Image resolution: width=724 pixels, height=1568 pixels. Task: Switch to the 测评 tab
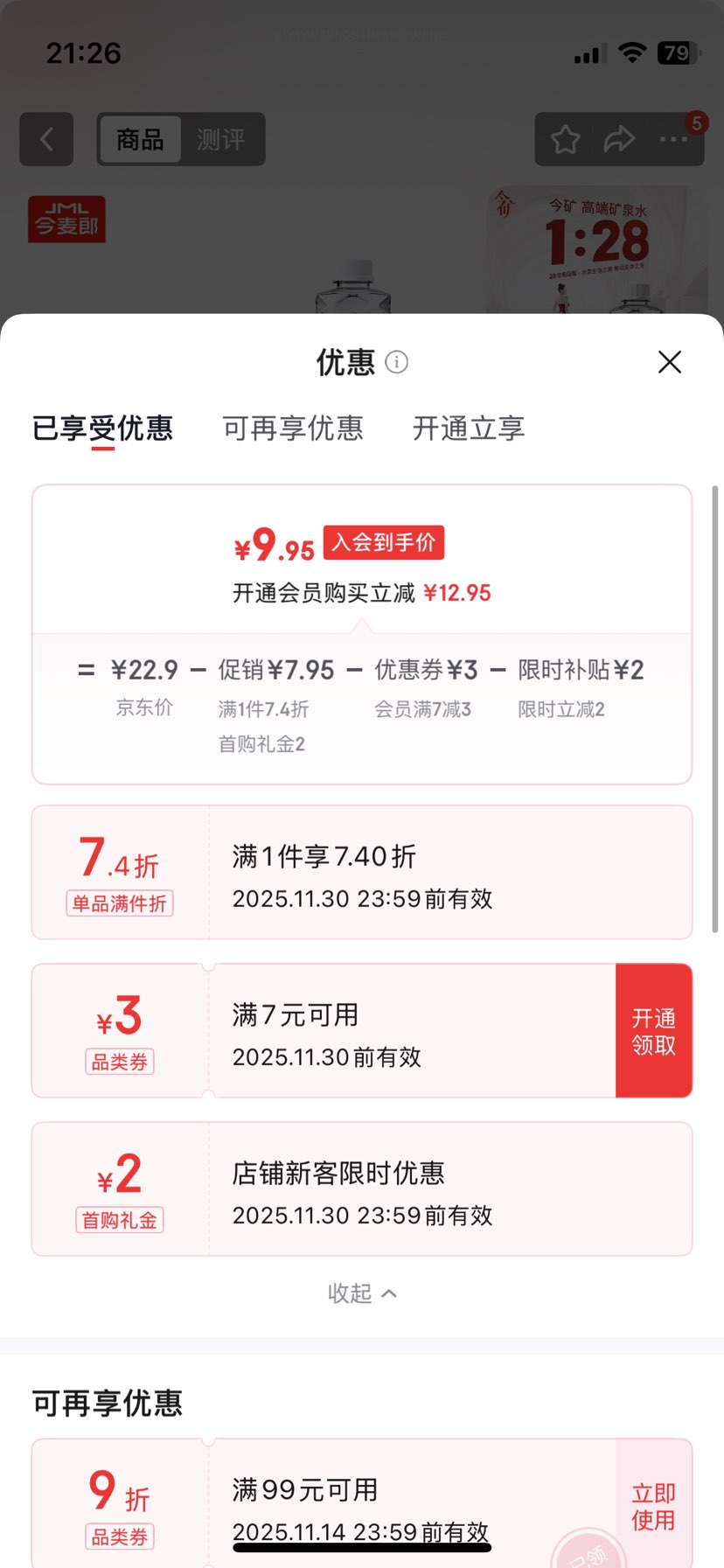click(223, 140)
